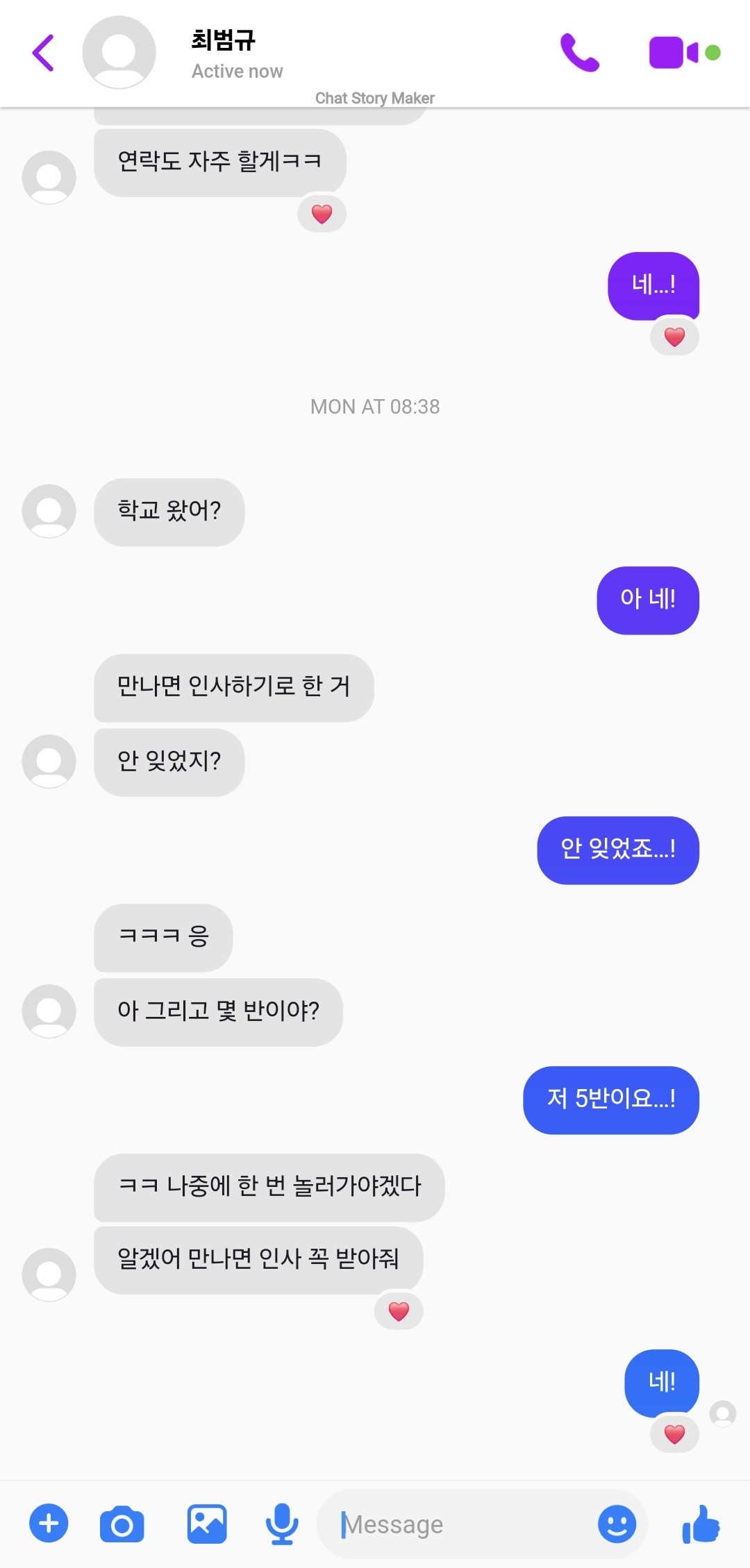This screenshot has width=750, height=1568.
Task: Open the plus menu for more options
Action: coord(49,1524)
